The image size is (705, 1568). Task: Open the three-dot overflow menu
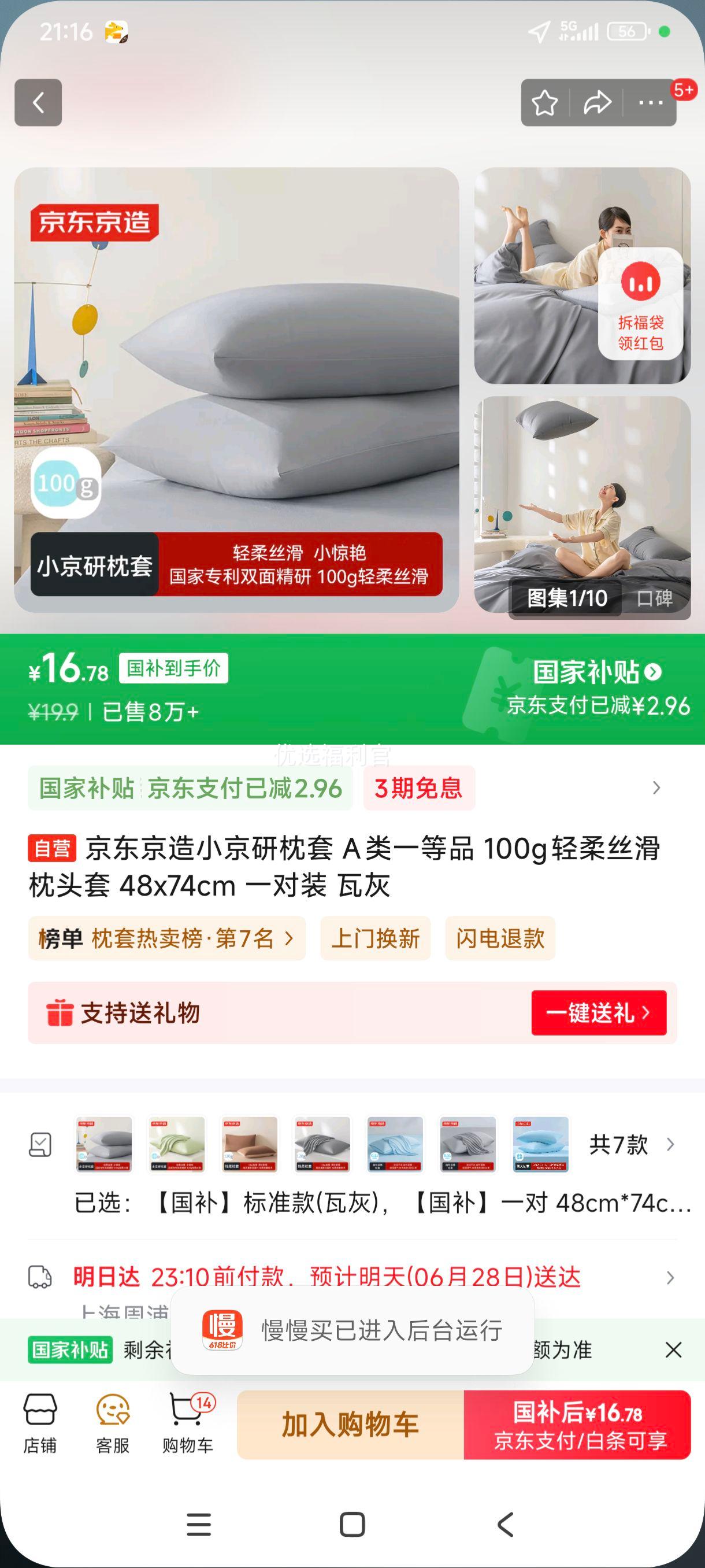point(650,103)
